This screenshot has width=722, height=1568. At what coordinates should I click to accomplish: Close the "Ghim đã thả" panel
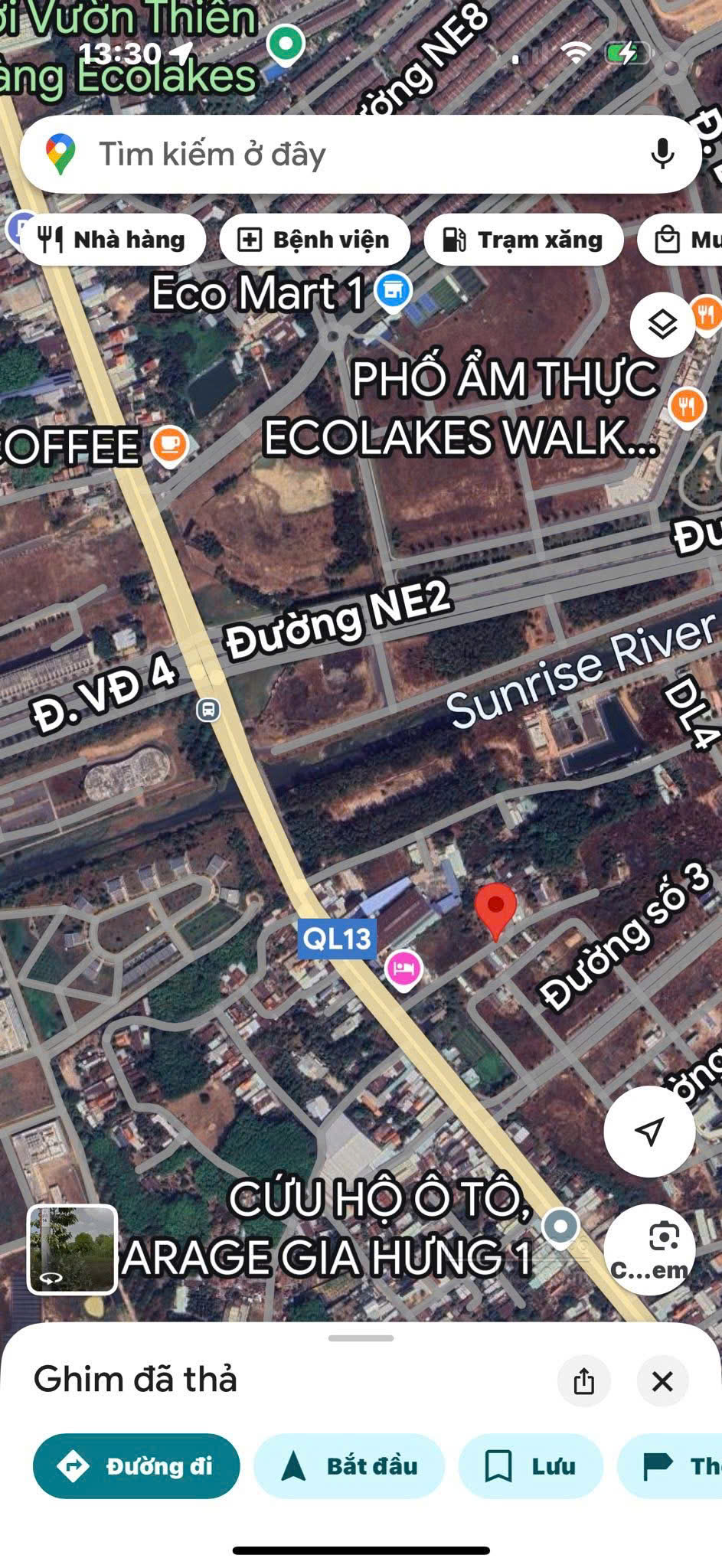point(662,1381)
